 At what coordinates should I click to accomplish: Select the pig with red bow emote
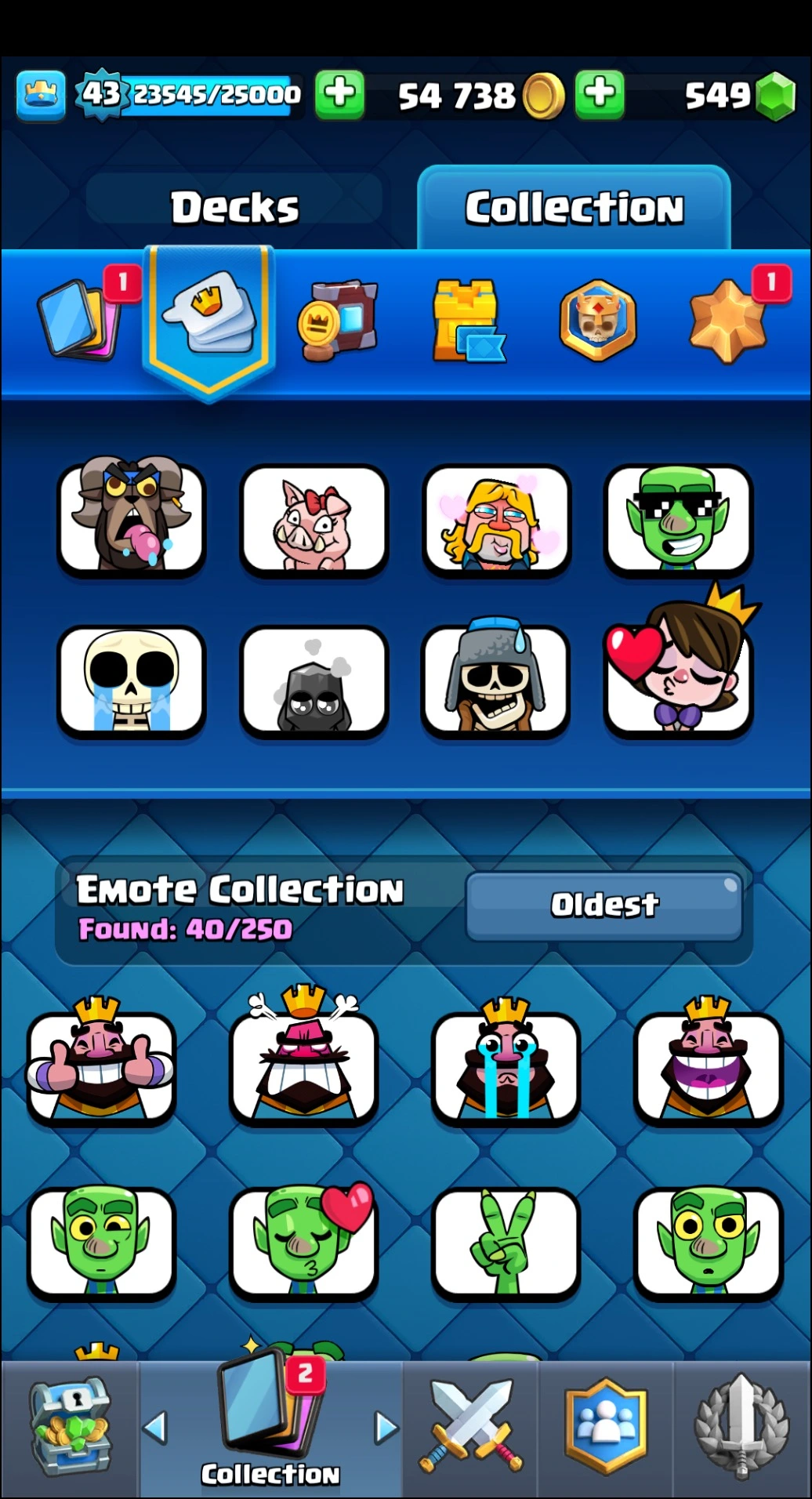[x=314, y=518]
